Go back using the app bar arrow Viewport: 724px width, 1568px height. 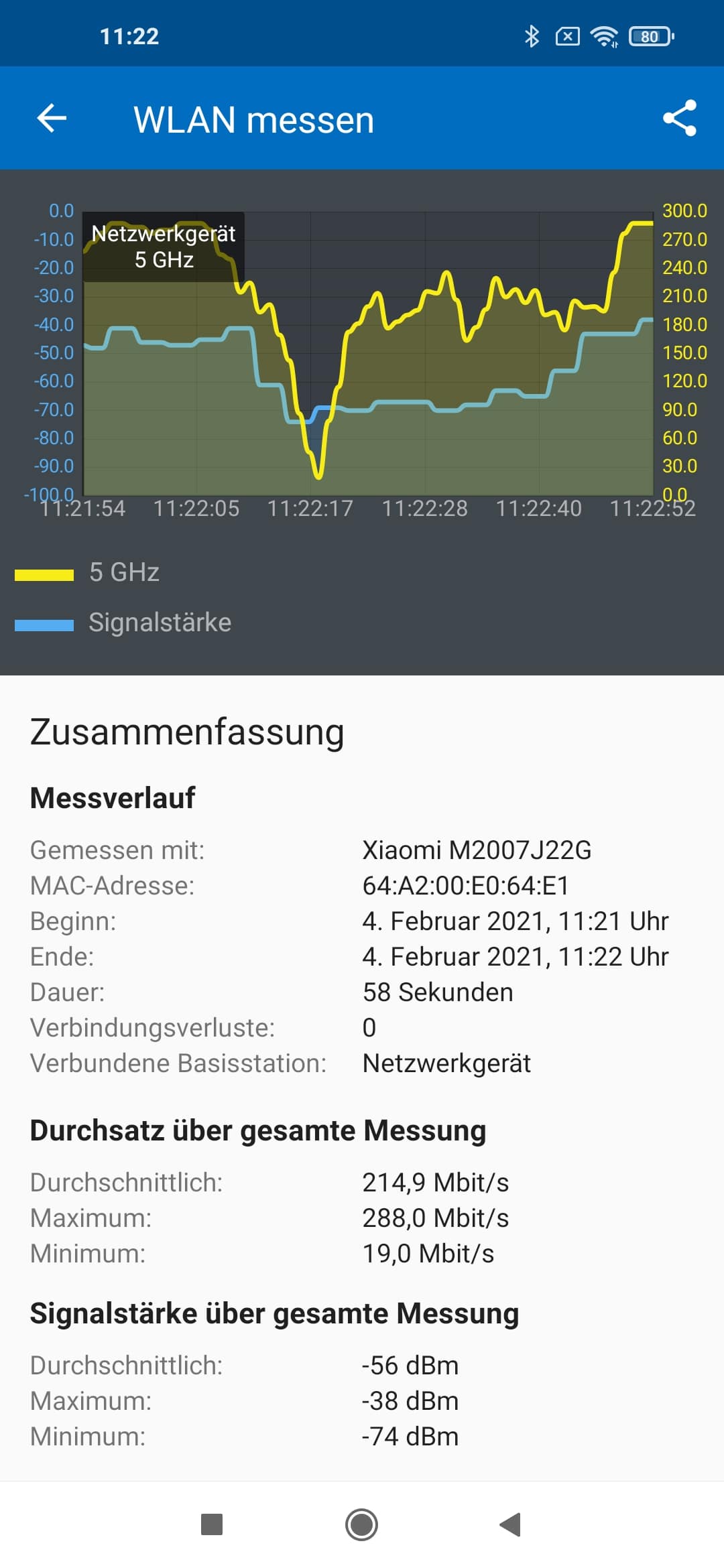pyautogui.click(x=52, y=119)
